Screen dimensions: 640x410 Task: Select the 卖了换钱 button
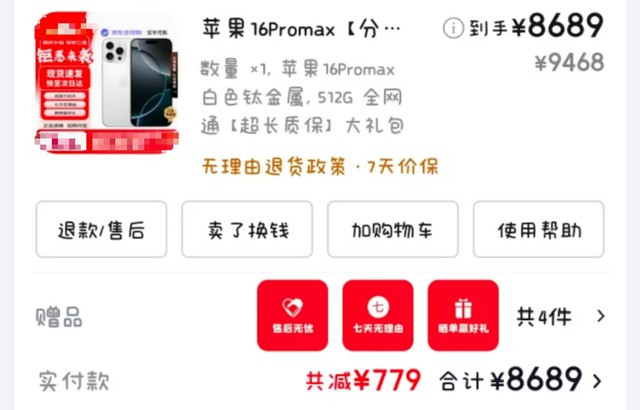[x=247, y=230]
